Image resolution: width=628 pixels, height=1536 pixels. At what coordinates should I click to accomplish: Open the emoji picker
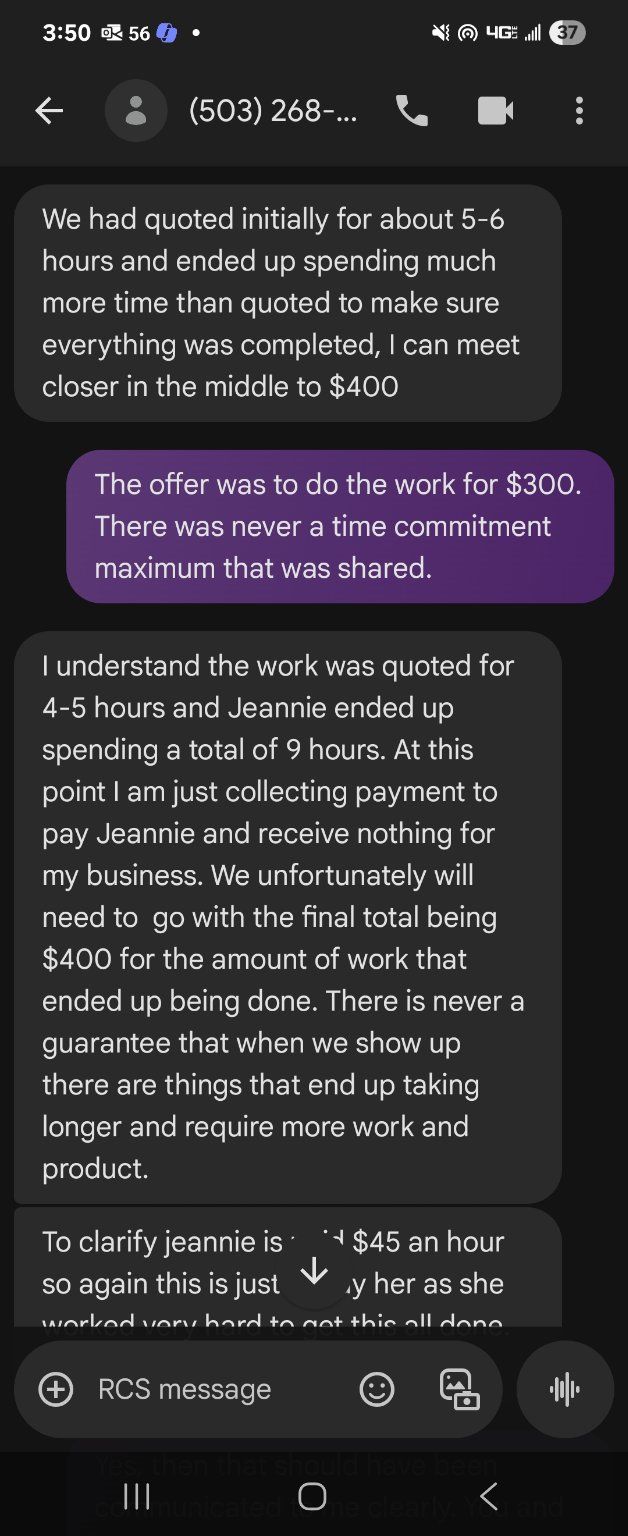pyautogui.click(x=377, y=1389)
